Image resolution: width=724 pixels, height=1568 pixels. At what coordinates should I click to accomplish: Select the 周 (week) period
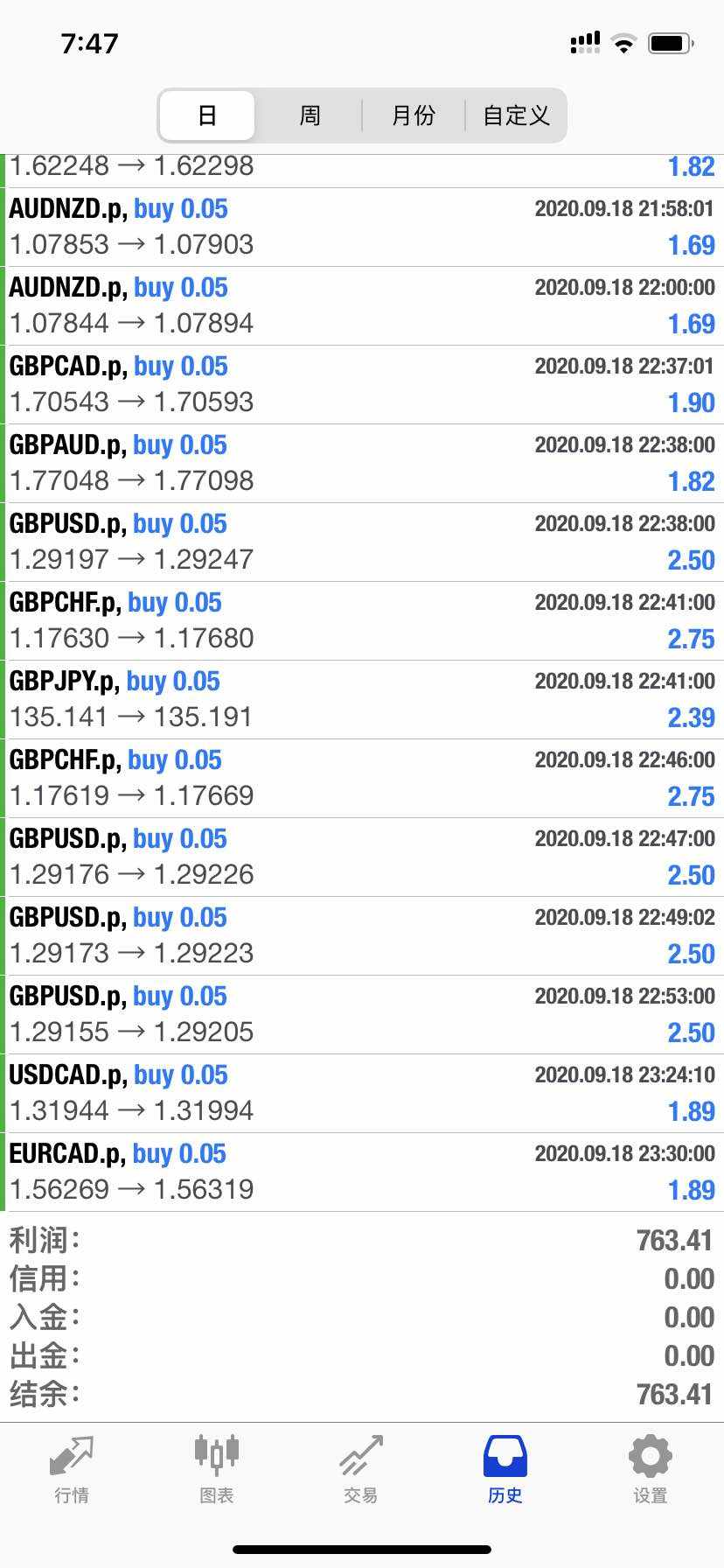tap(310, 115)
